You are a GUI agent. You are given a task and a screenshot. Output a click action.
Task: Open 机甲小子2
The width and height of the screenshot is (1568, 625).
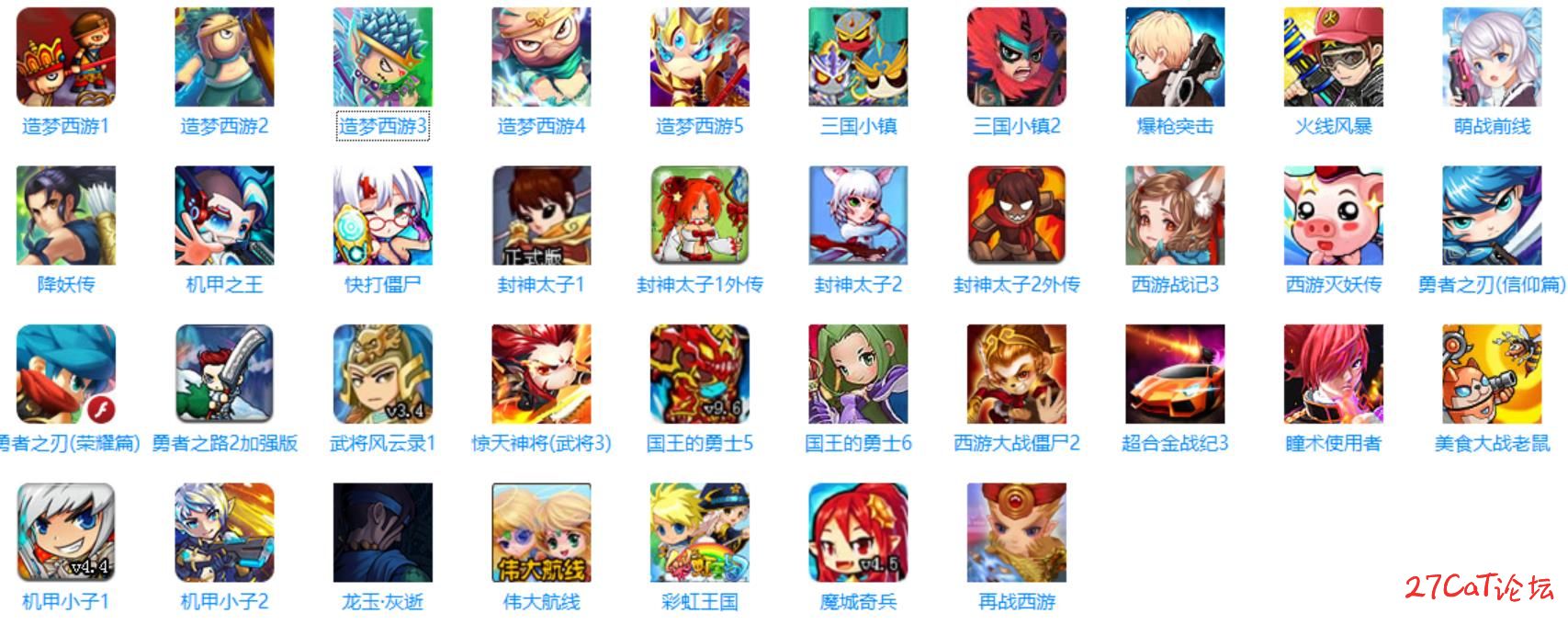point(225,533)
